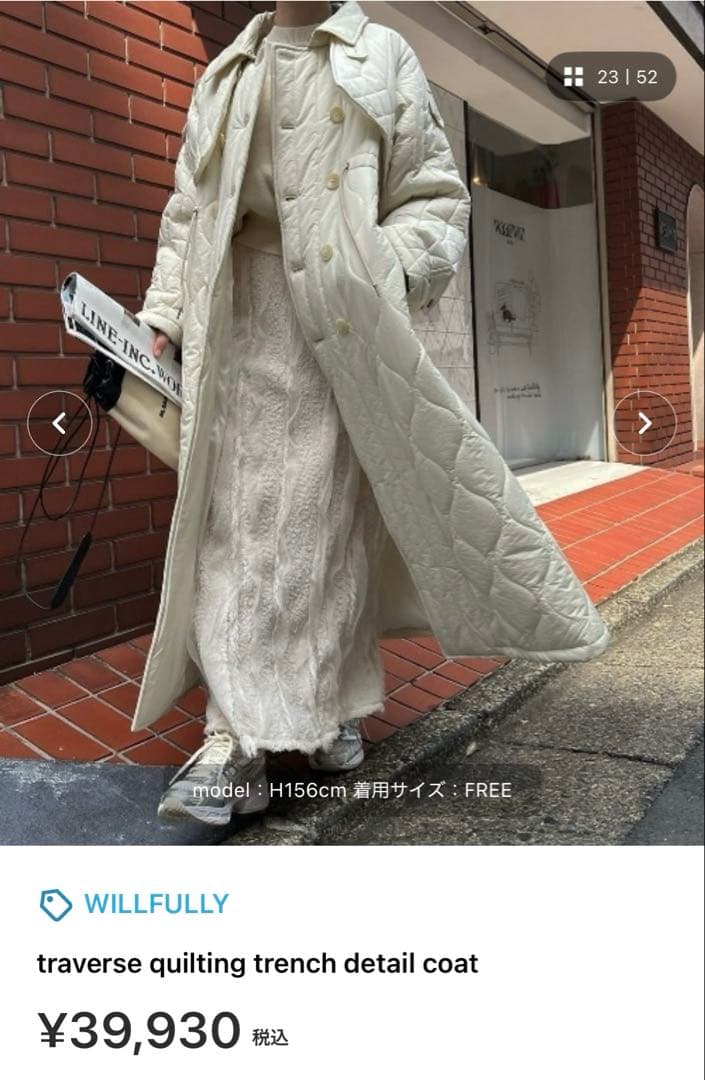Open the WILLFULLY brand page
Screen dimensions: 705x1080
click(155, 904)
